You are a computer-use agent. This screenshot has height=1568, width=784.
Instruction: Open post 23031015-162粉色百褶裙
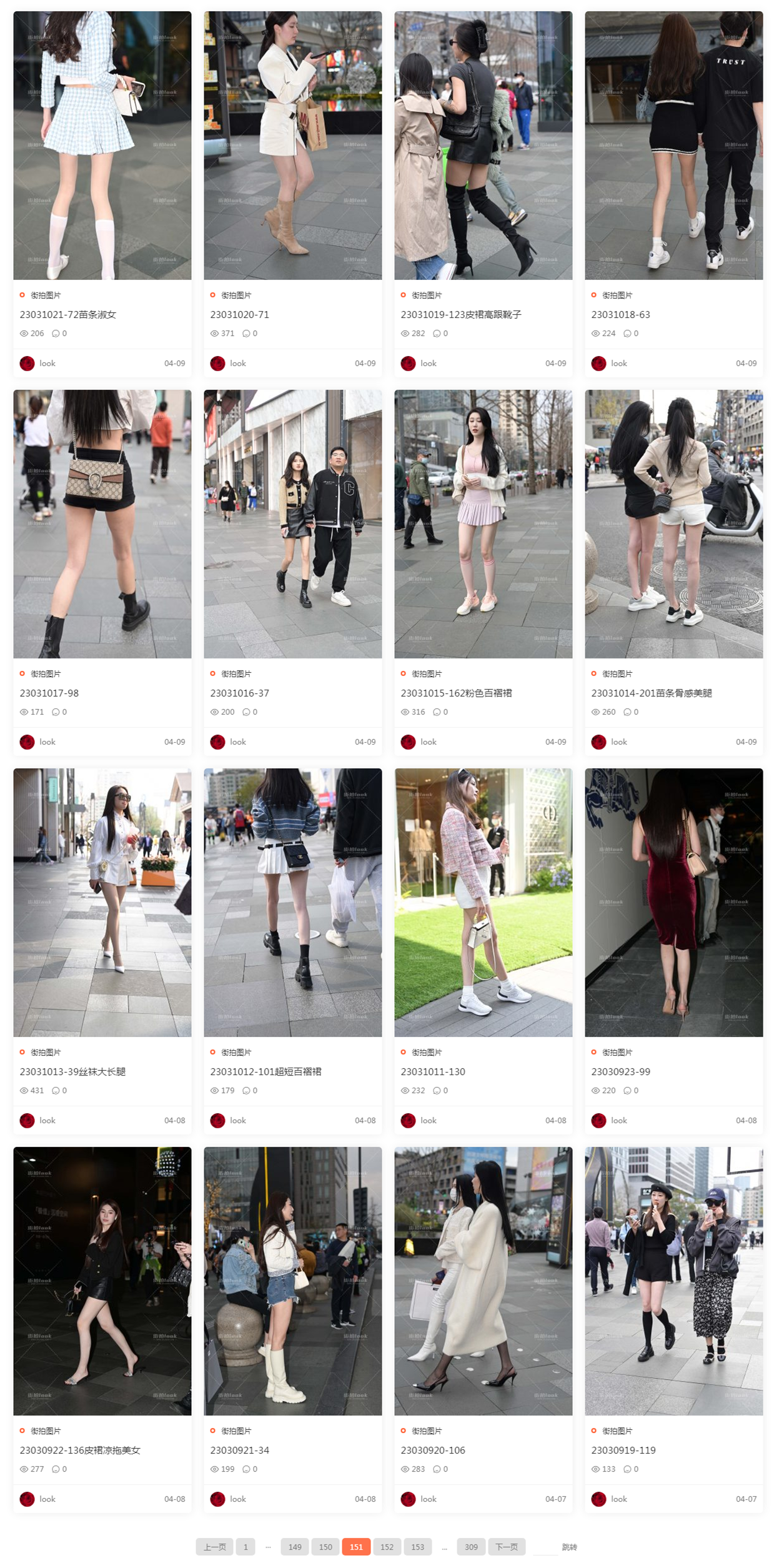click(456, 693)
